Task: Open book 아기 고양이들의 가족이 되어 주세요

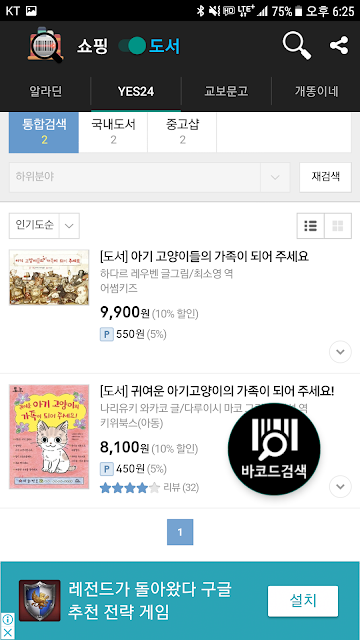Action: 204,257
